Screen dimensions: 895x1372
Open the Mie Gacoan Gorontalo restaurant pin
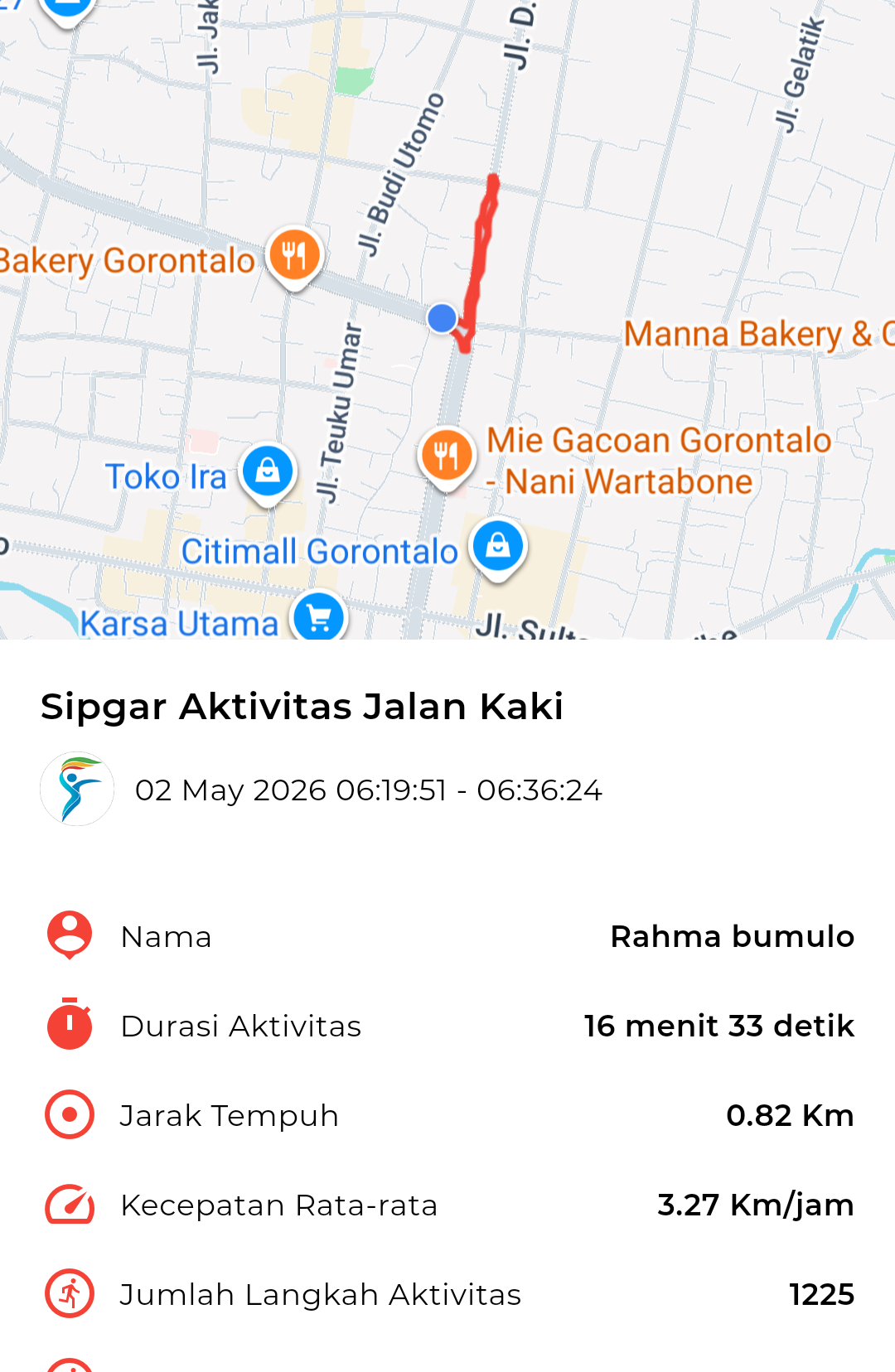446,457
